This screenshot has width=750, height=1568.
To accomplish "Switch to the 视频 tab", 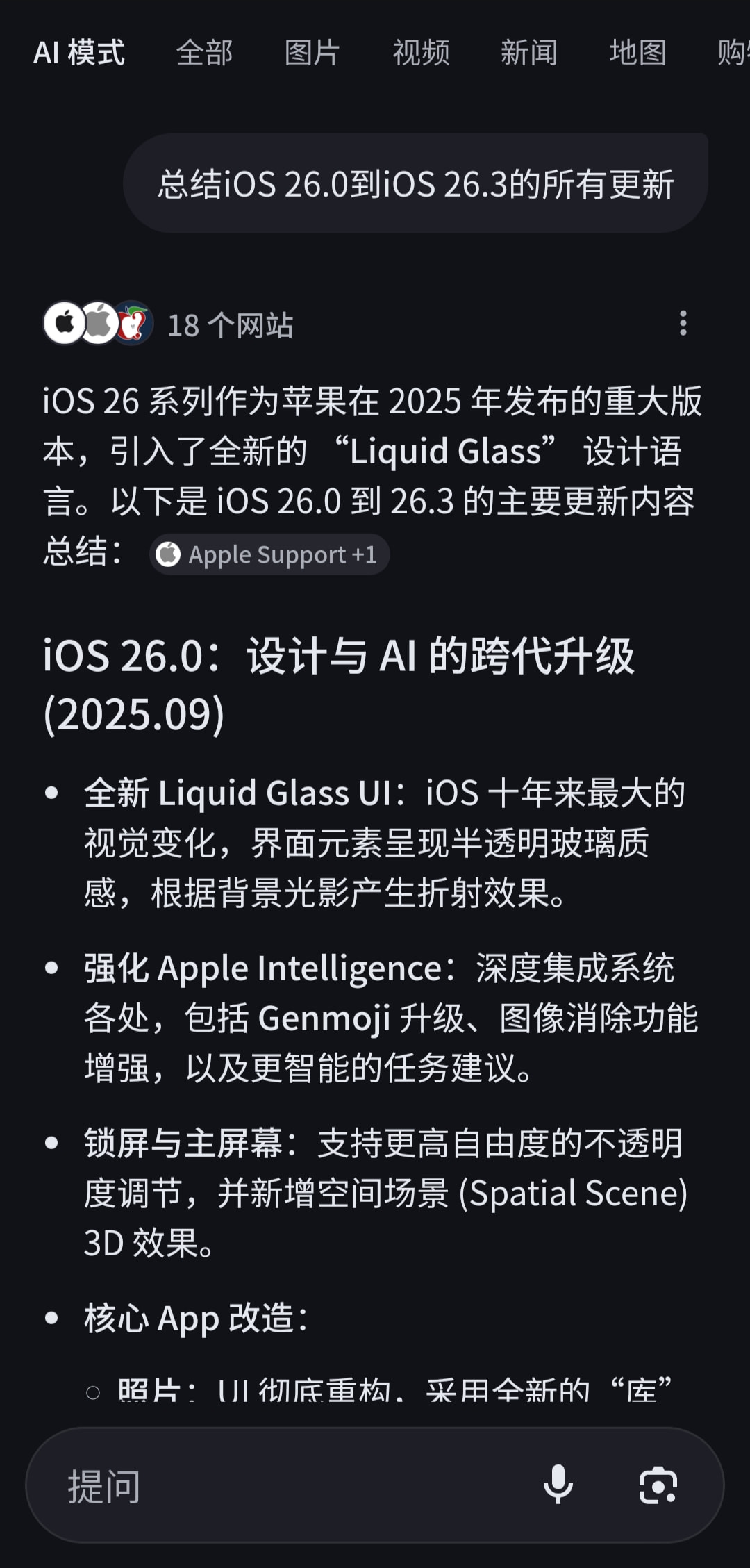I will (x=421, y=53).
